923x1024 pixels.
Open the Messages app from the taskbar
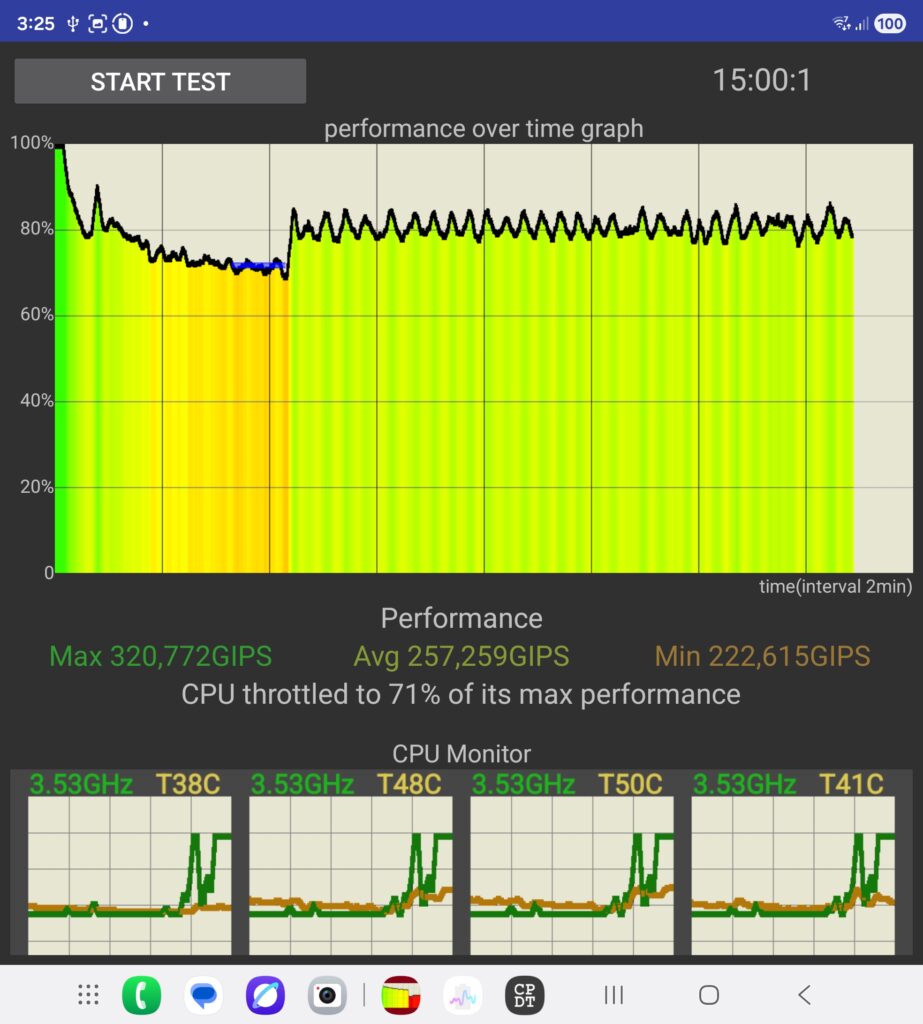204,994
